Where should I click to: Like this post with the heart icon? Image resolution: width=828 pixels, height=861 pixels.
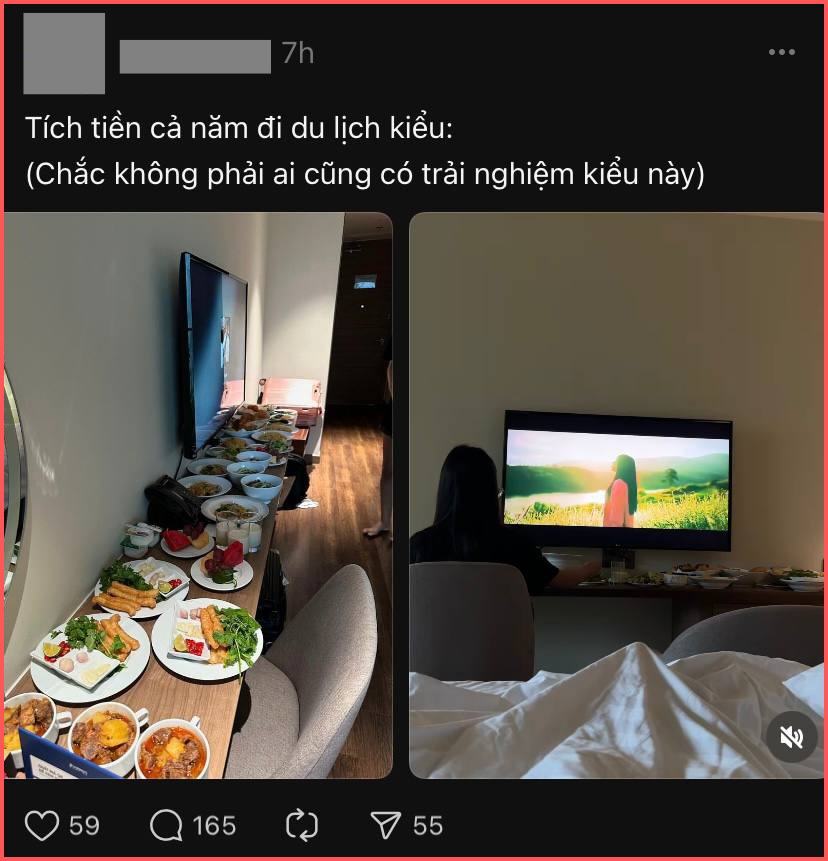(x=42, y=825)
